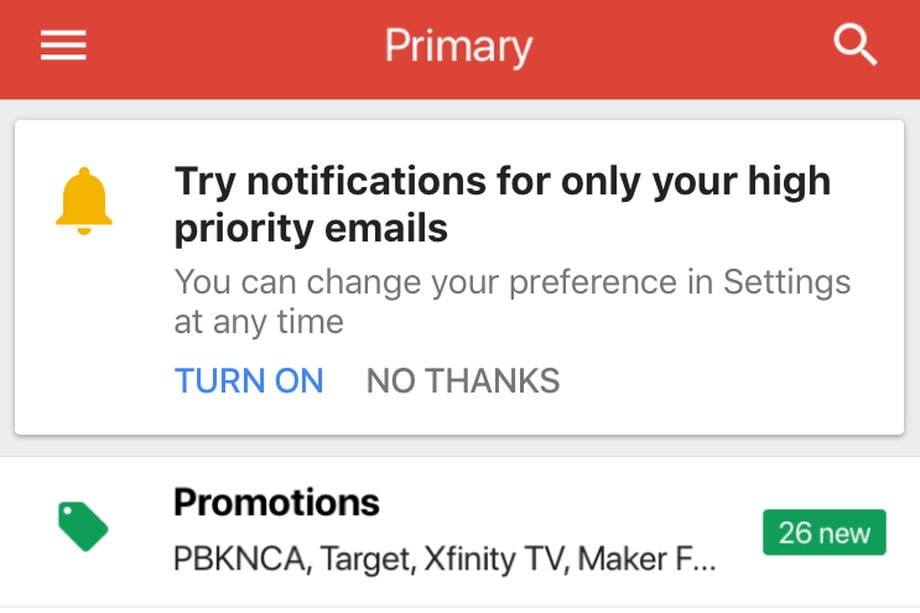The image size is (920, 613).
Task: Open the search icon
Action: coord(855,45)
